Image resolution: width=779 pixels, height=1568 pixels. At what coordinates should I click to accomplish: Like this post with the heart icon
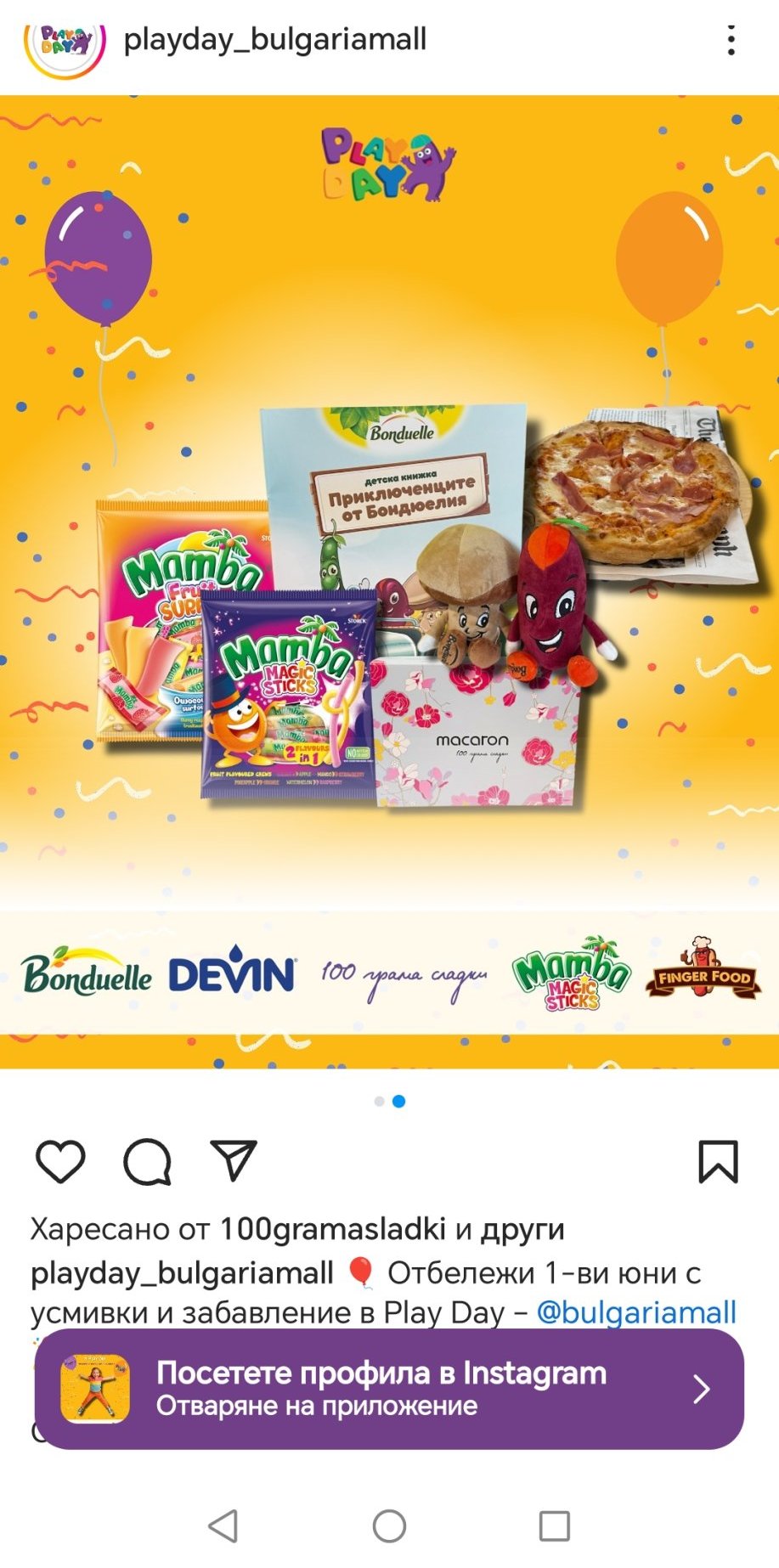point(60,1161)
